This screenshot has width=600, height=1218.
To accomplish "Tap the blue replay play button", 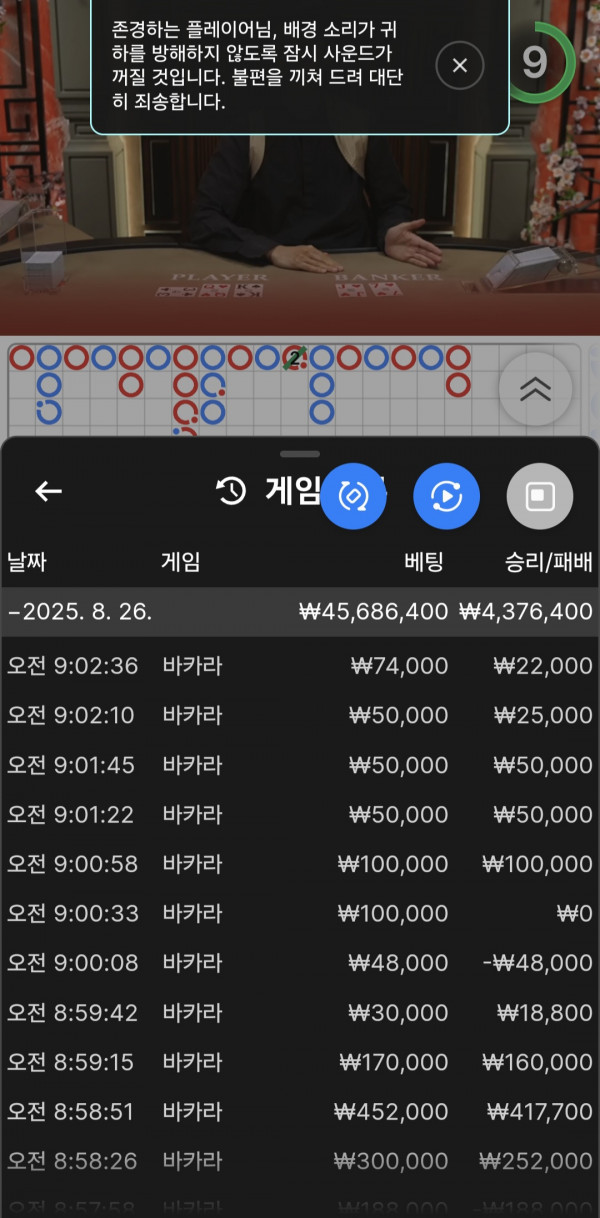I will click(x=446, y=497).
